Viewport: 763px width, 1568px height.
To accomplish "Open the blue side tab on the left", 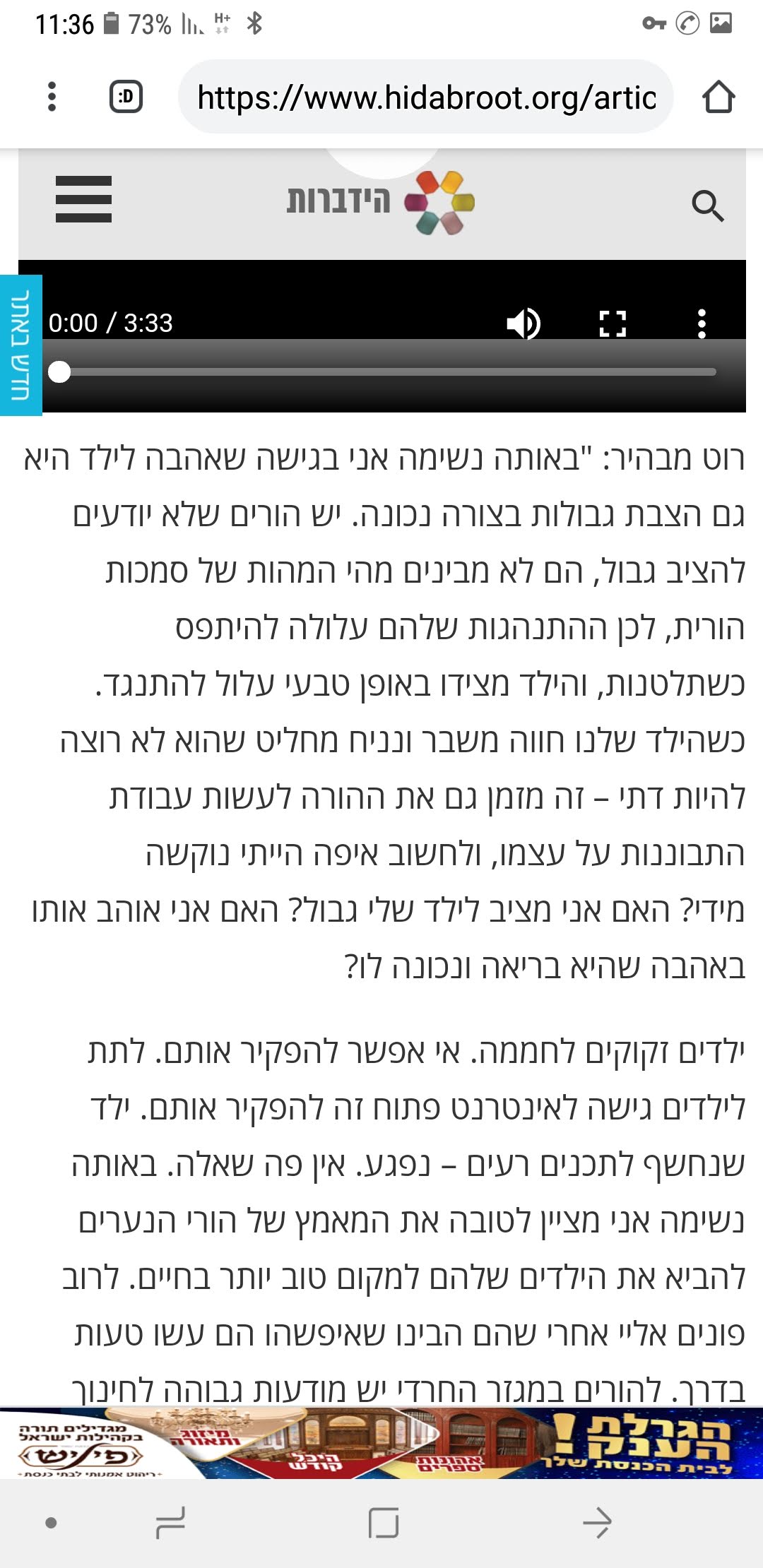I will coord(20,345).
